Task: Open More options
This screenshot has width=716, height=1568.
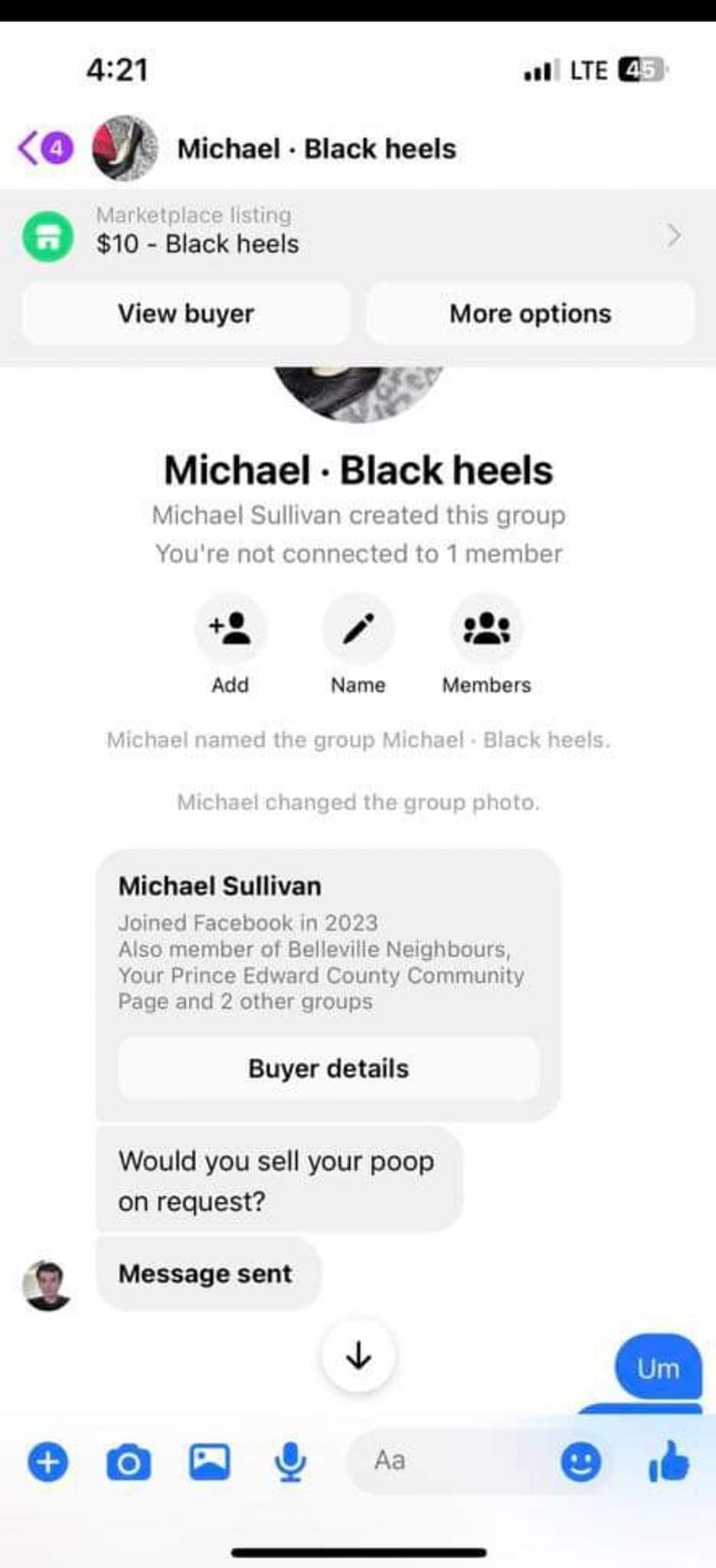Action: [x=530, y=313]
